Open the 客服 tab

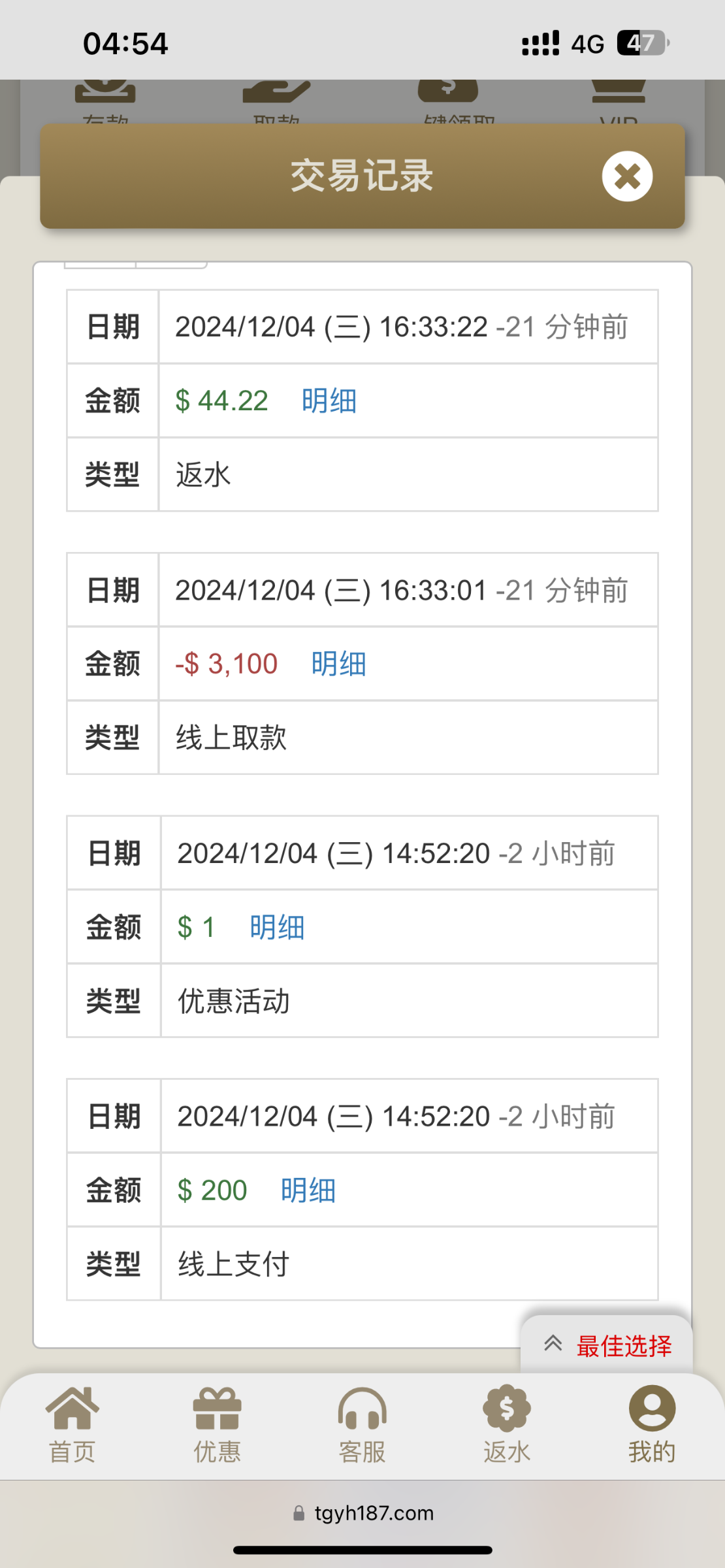coord(362,1425)
